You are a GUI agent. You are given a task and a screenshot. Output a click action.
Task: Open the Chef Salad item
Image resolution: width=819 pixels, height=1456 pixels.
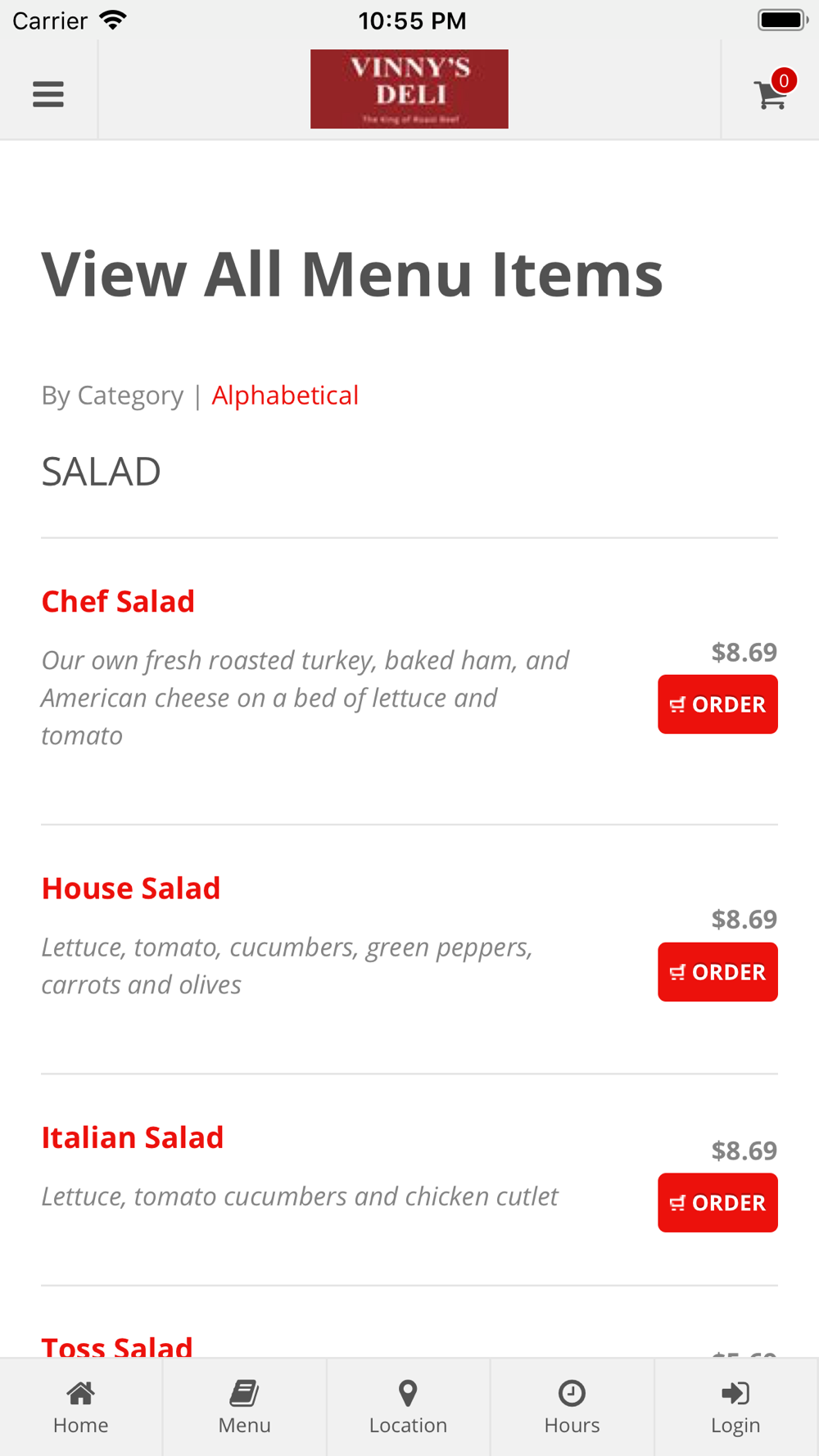[x=118, y=602]
